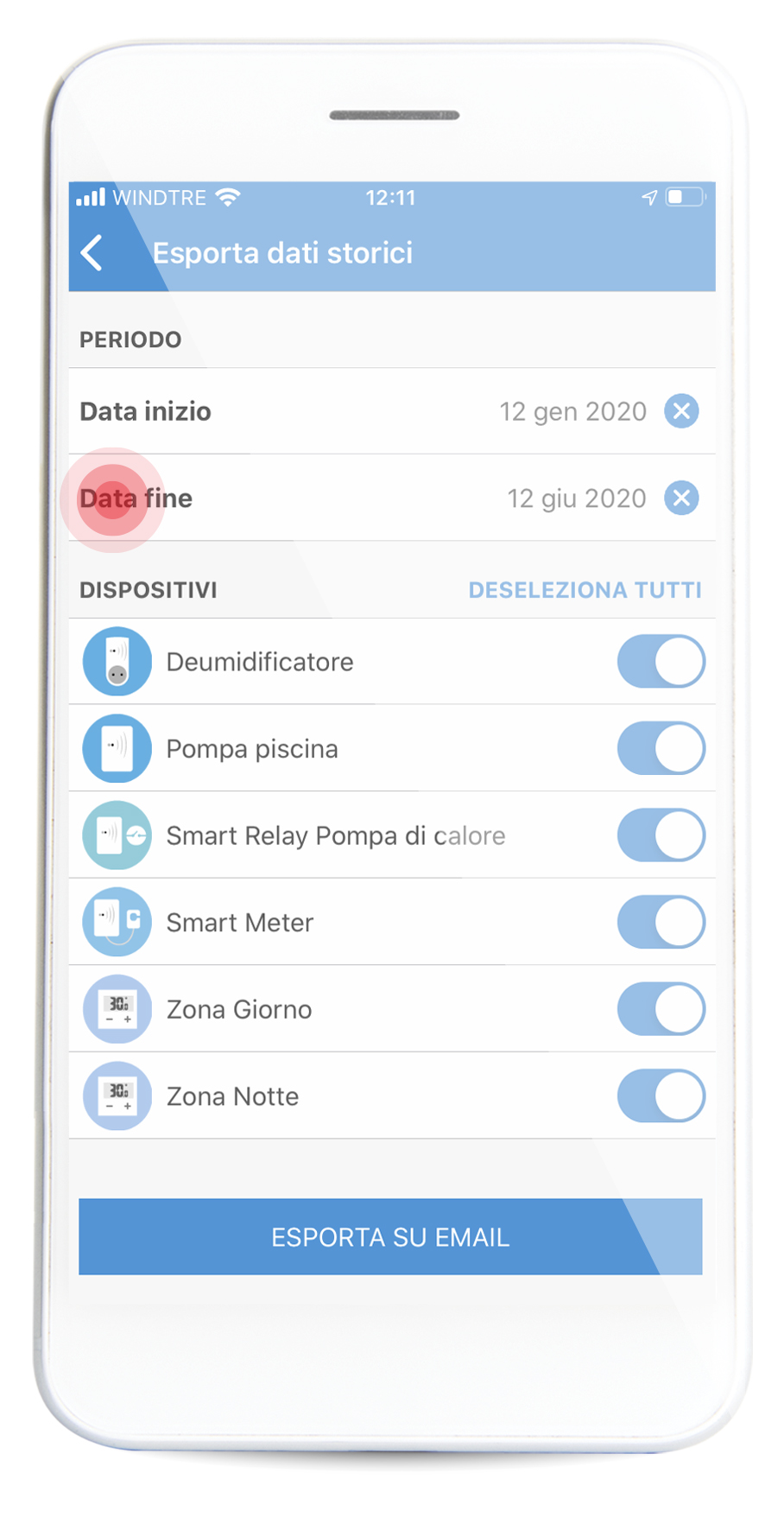Viewport: 784px width, 1530px height.
Task: Toggle off Deumidificatore
Action: [x=661, y=662]
